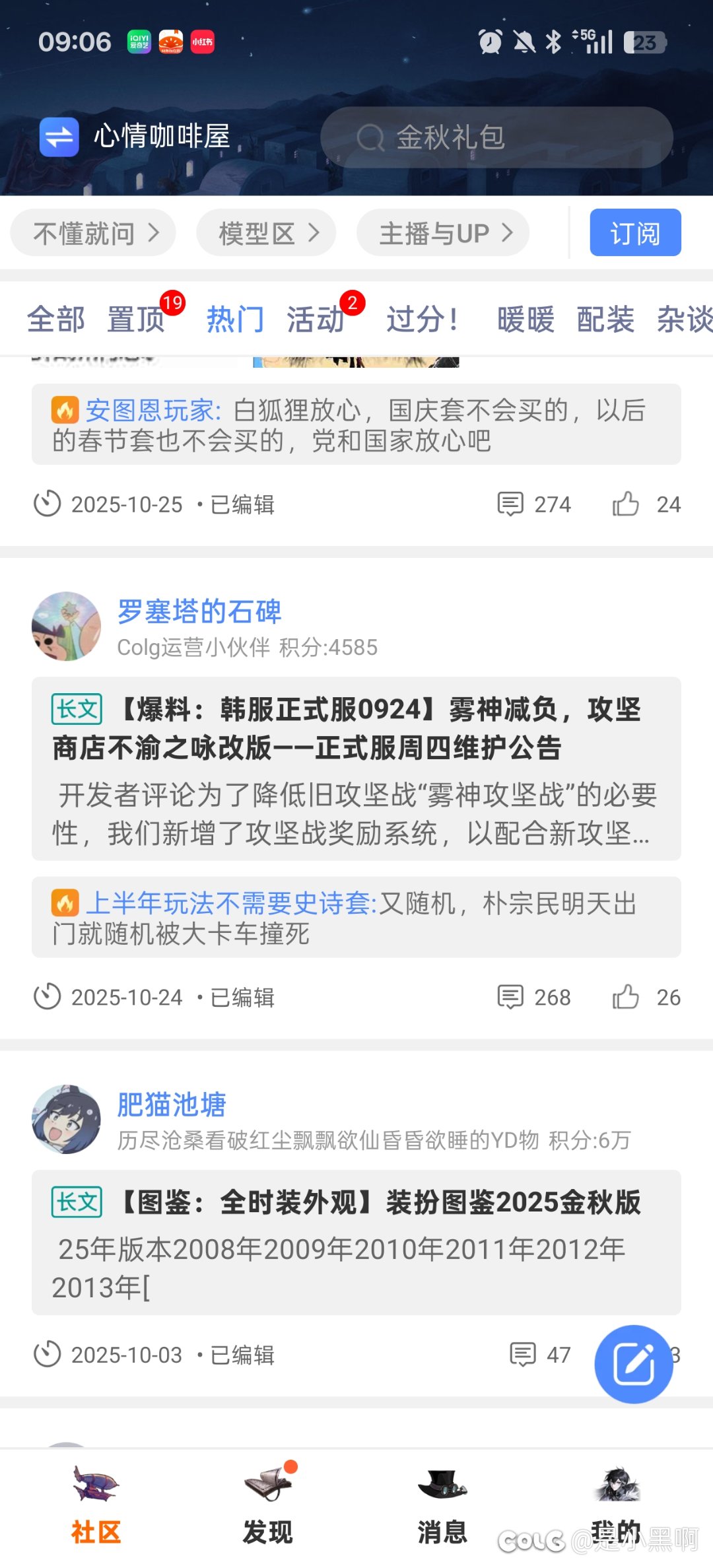Select the 活动 tab
The image size is (713, 1568).
(x=316, y=320)
